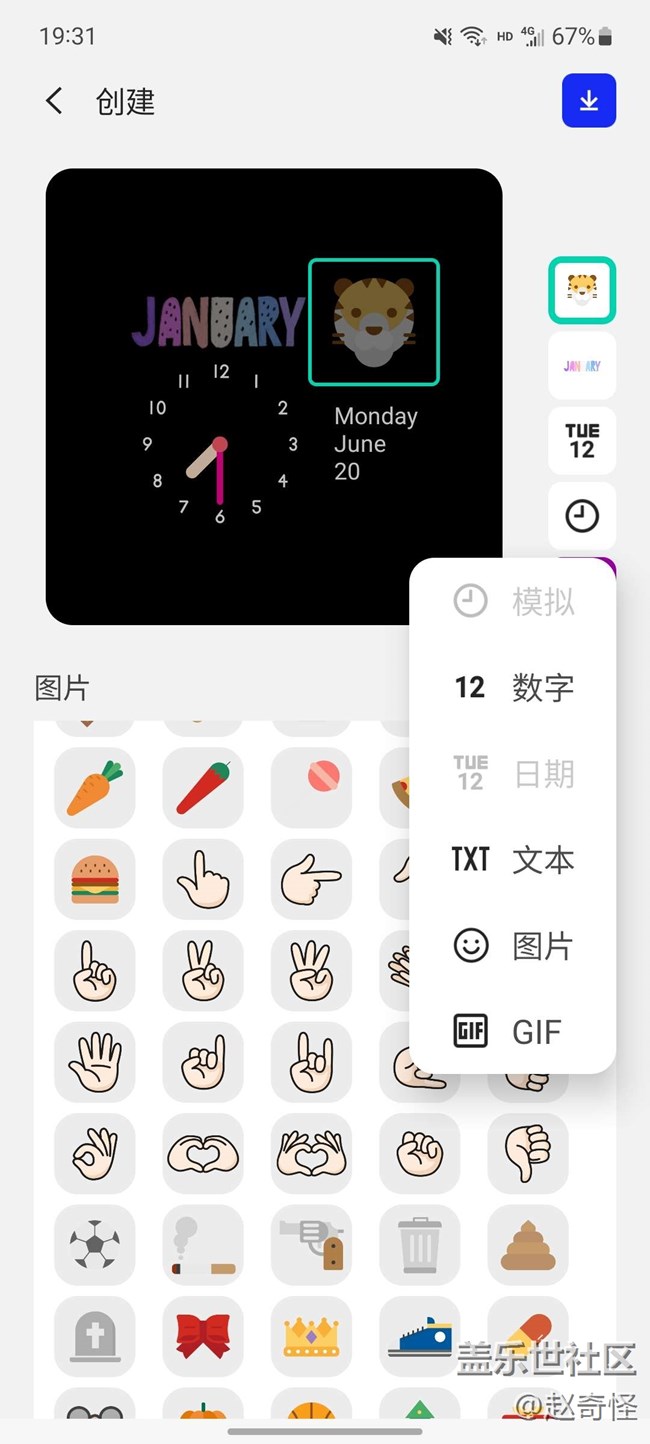Tap the tiger image on the preview

tap(374, 322)
